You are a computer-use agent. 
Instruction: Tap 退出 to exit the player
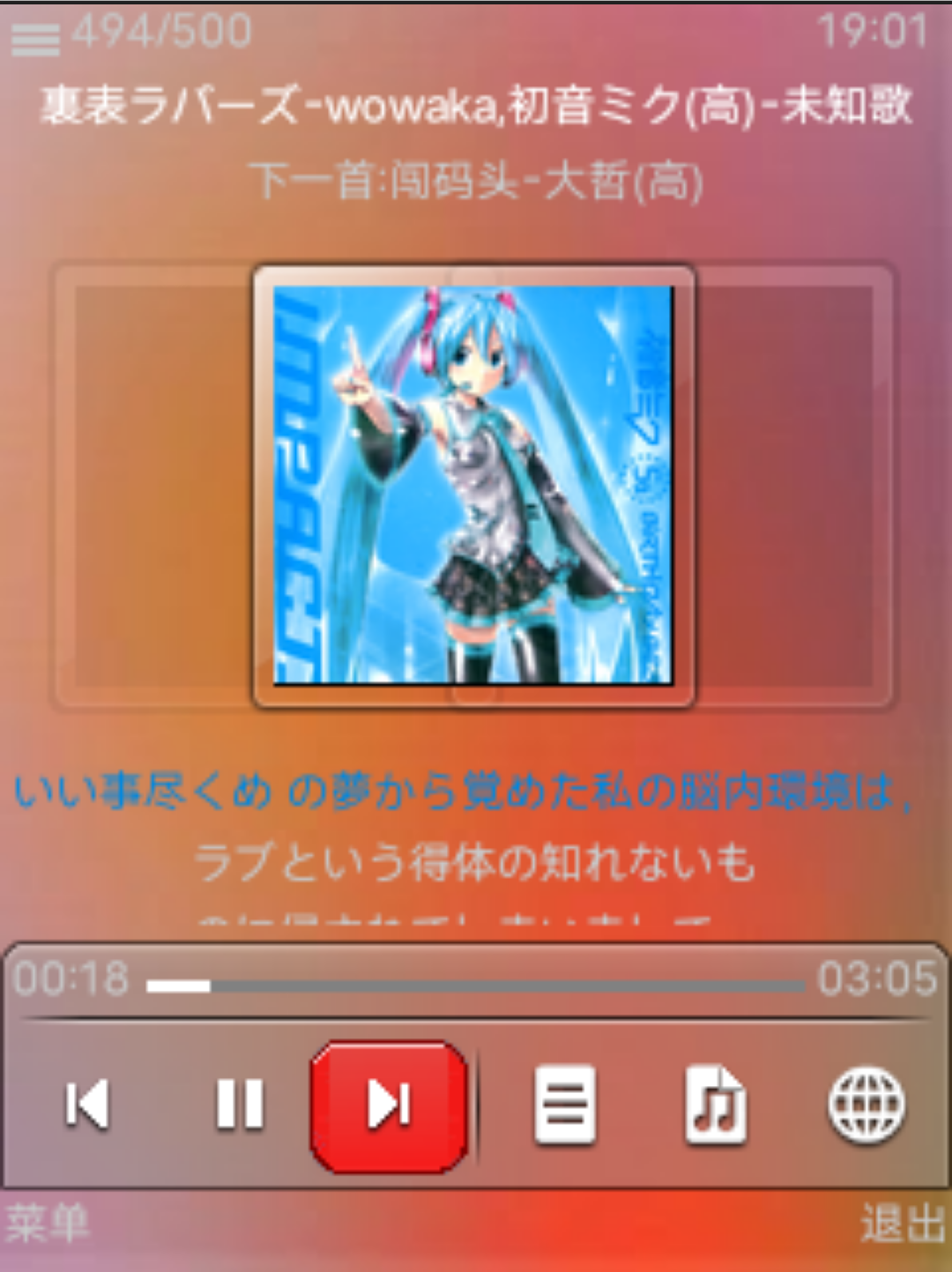tap(903, 1224)
